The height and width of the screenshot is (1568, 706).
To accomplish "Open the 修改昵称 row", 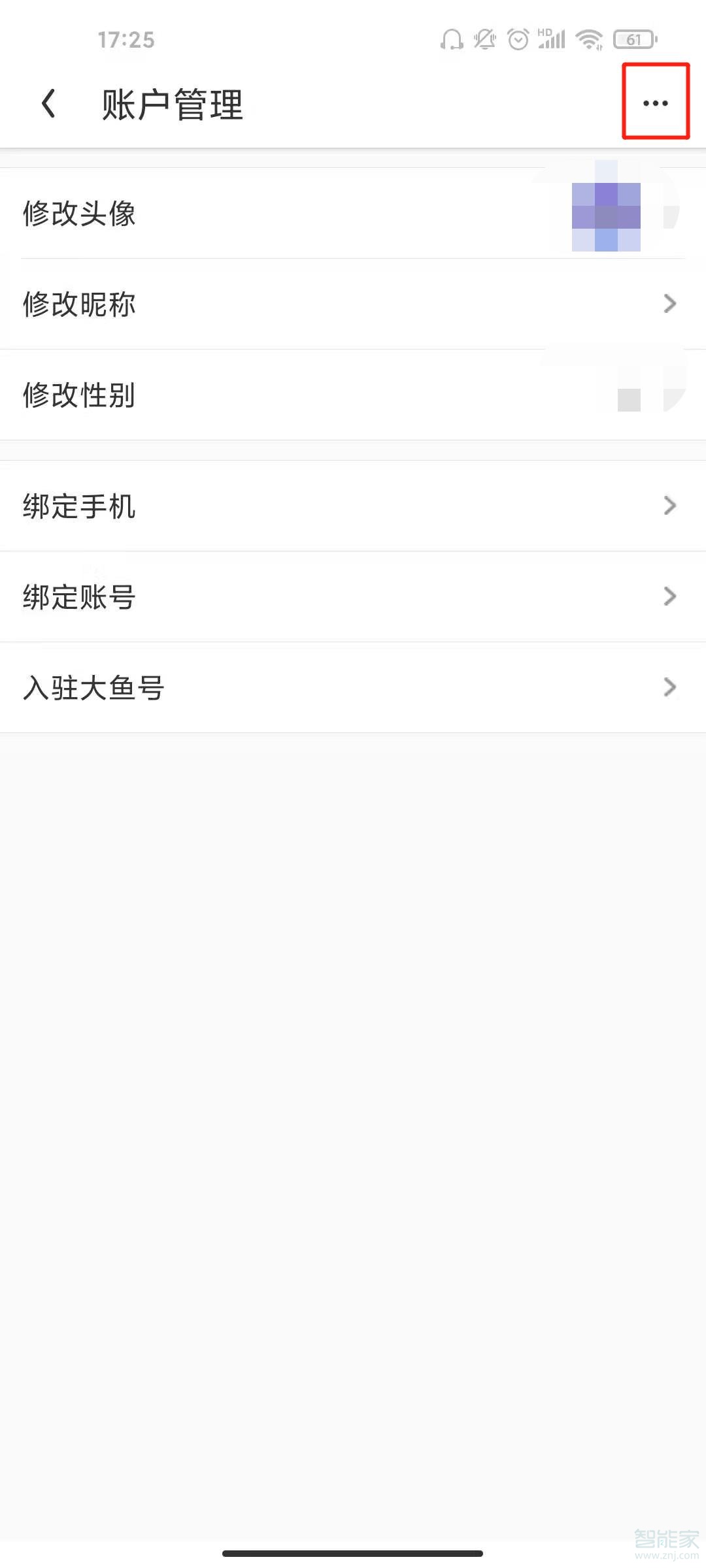I will [353, 304].
